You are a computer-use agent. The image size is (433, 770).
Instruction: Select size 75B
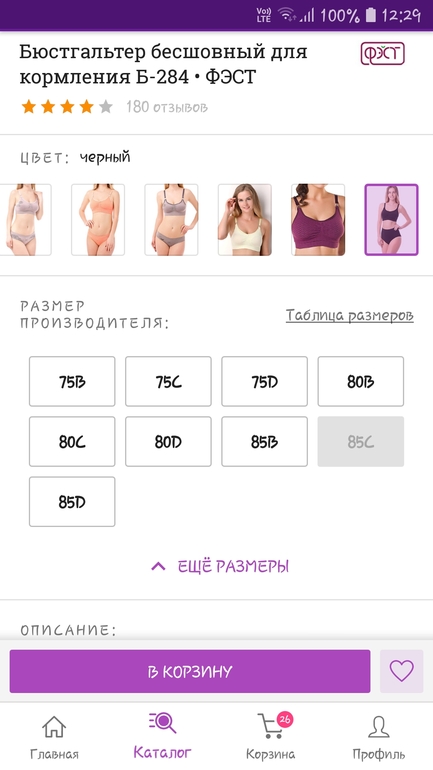(x=72, y=382)
